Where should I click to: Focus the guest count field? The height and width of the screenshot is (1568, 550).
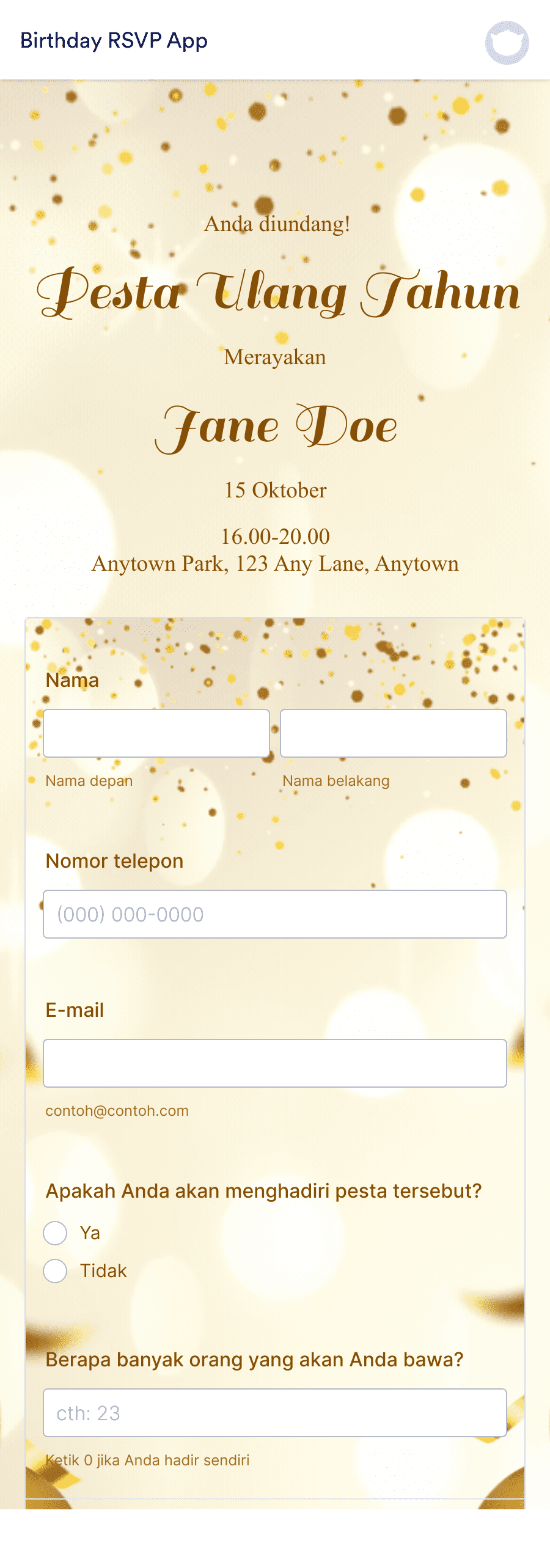(x=275, y=1413)
